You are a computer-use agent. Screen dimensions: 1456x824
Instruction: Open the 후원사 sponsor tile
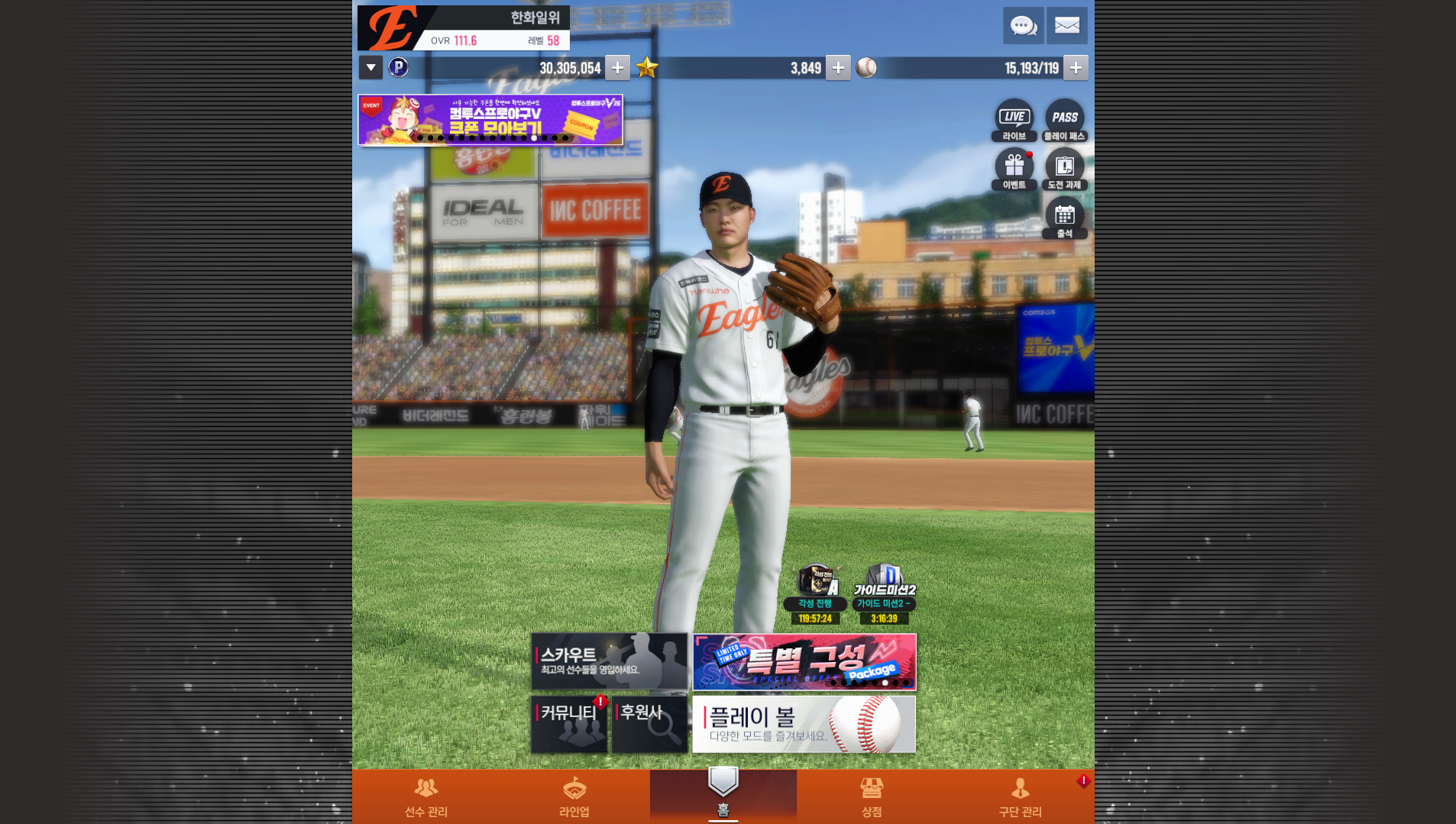(x=649, y=724)
